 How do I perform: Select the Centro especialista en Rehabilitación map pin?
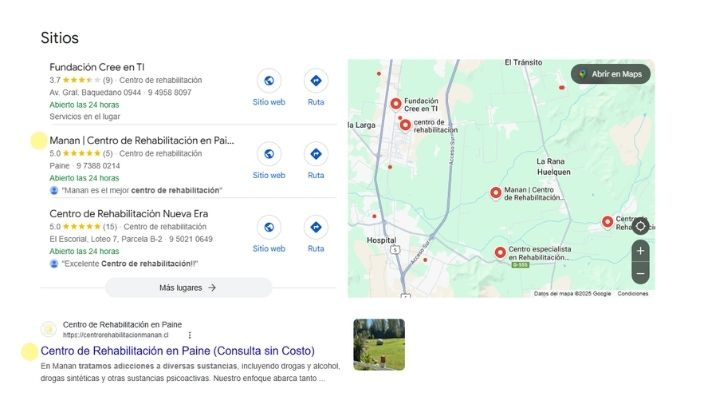pyautogui.click(x=500, y=253)
